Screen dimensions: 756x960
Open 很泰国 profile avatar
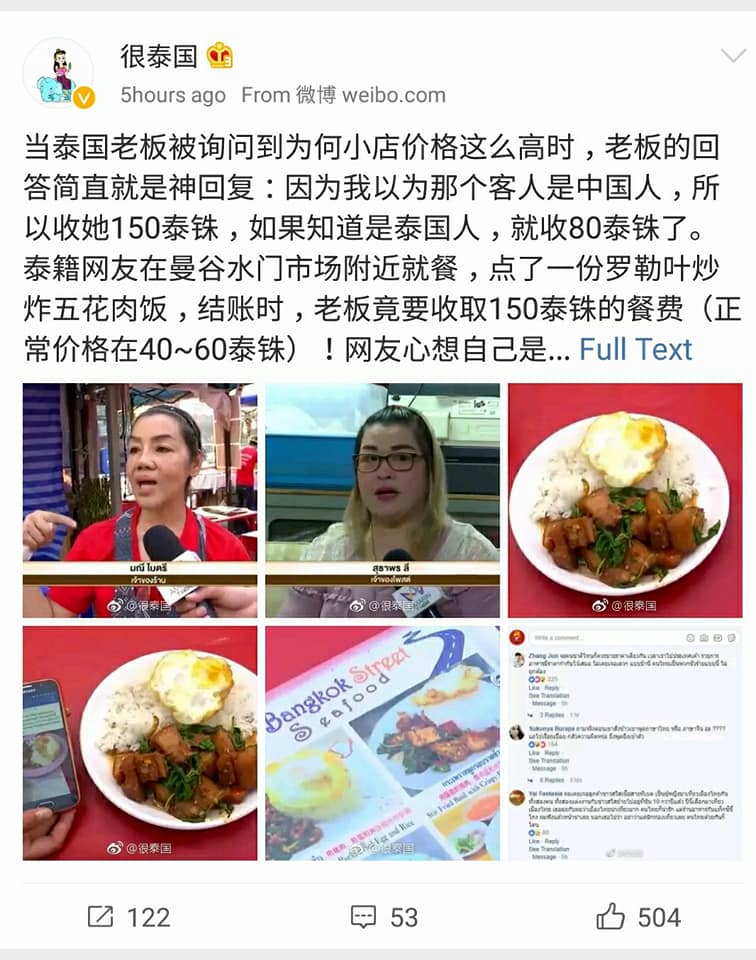click(x=57, y=72)
